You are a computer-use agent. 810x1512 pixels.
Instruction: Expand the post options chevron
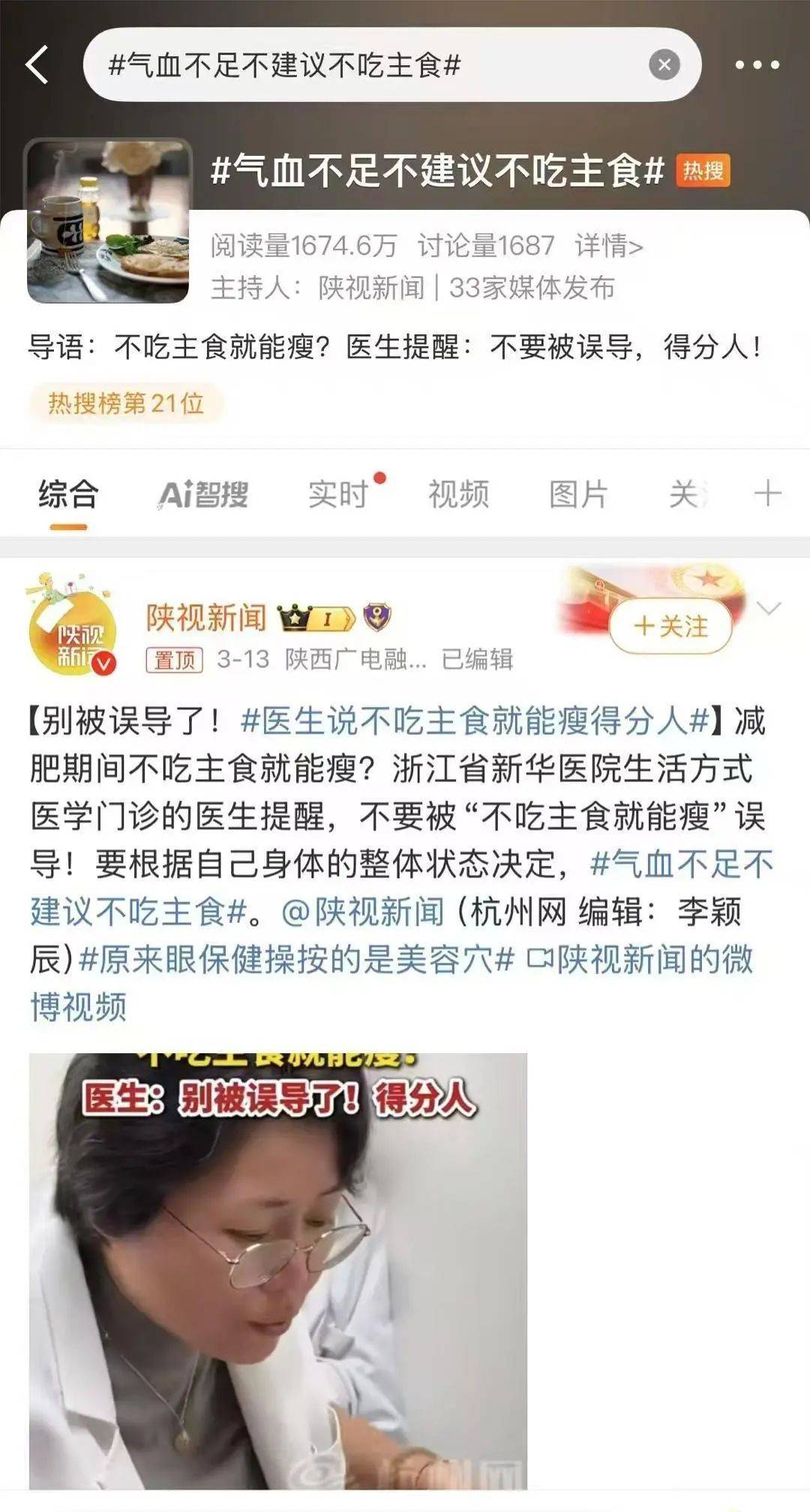coord(769,608)
